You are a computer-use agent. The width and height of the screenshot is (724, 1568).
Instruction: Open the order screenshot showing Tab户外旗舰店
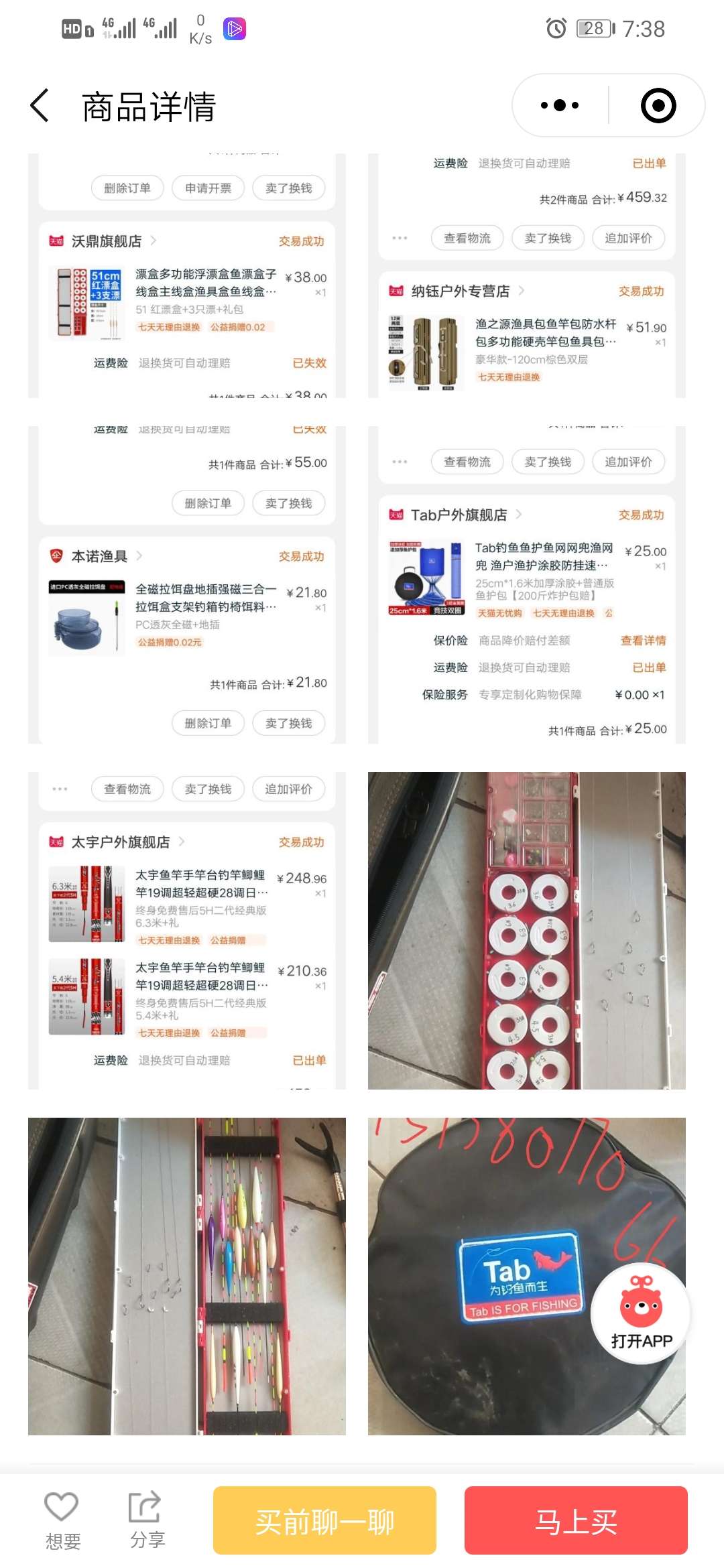click(x=526, y=584)
